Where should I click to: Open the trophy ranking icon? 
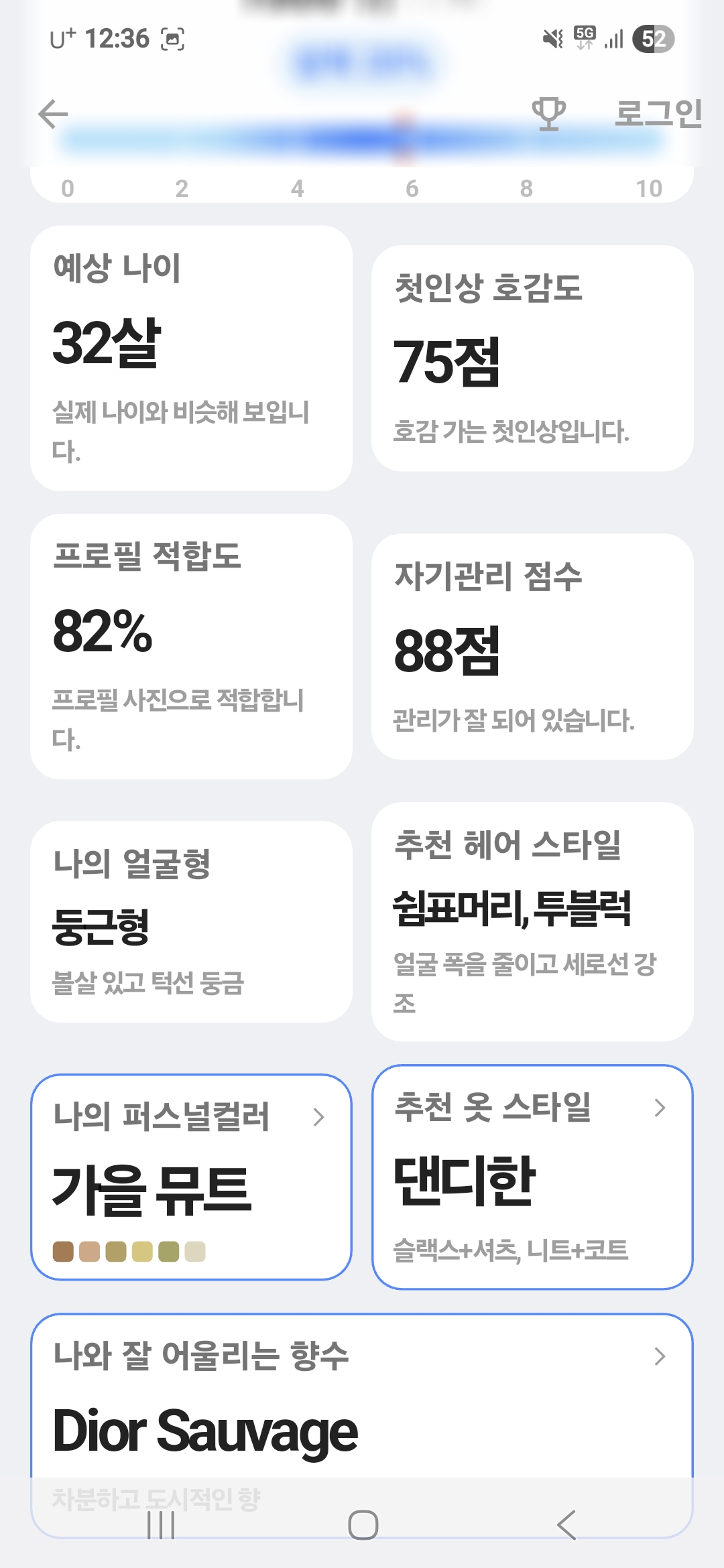[549, 114]
